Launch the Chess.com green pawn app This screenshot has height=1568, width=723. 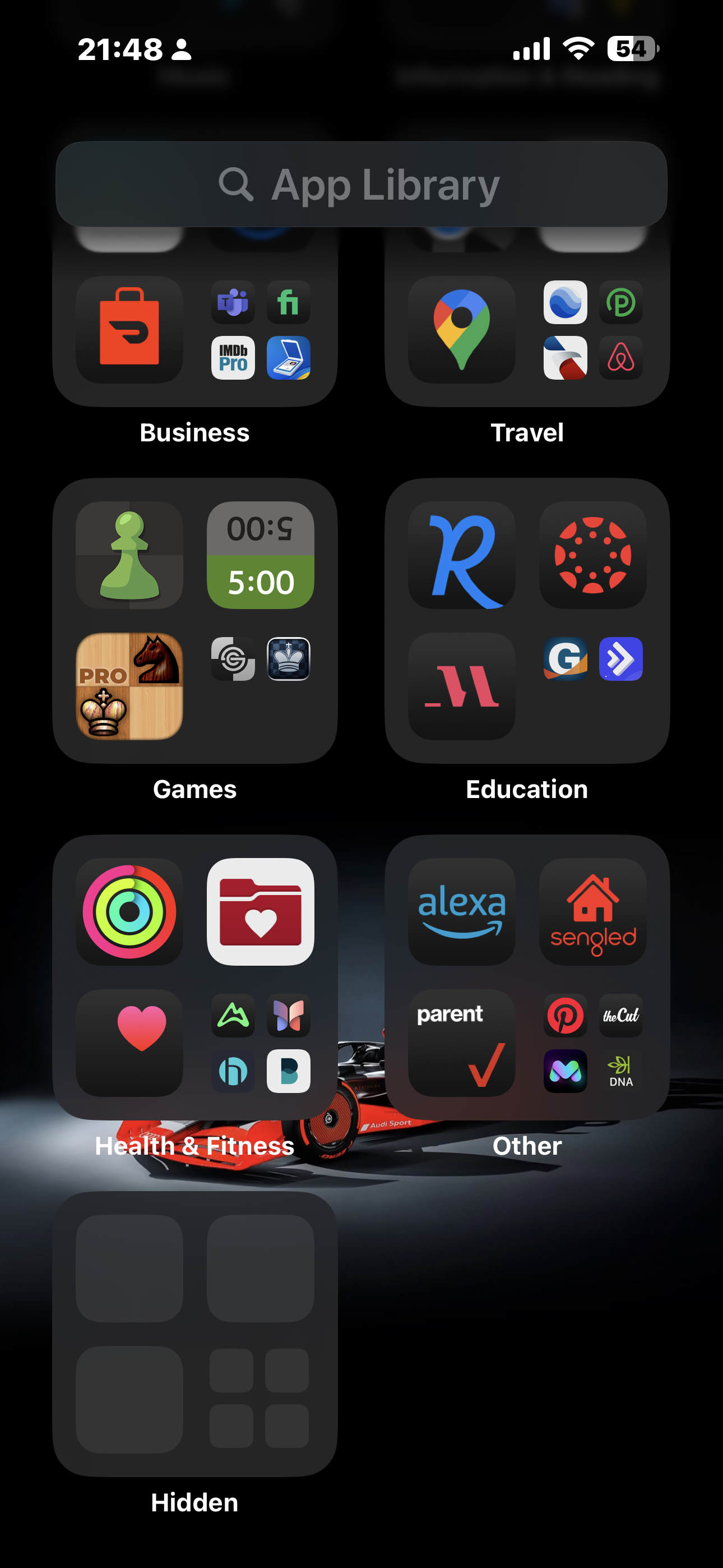[129, 555]
